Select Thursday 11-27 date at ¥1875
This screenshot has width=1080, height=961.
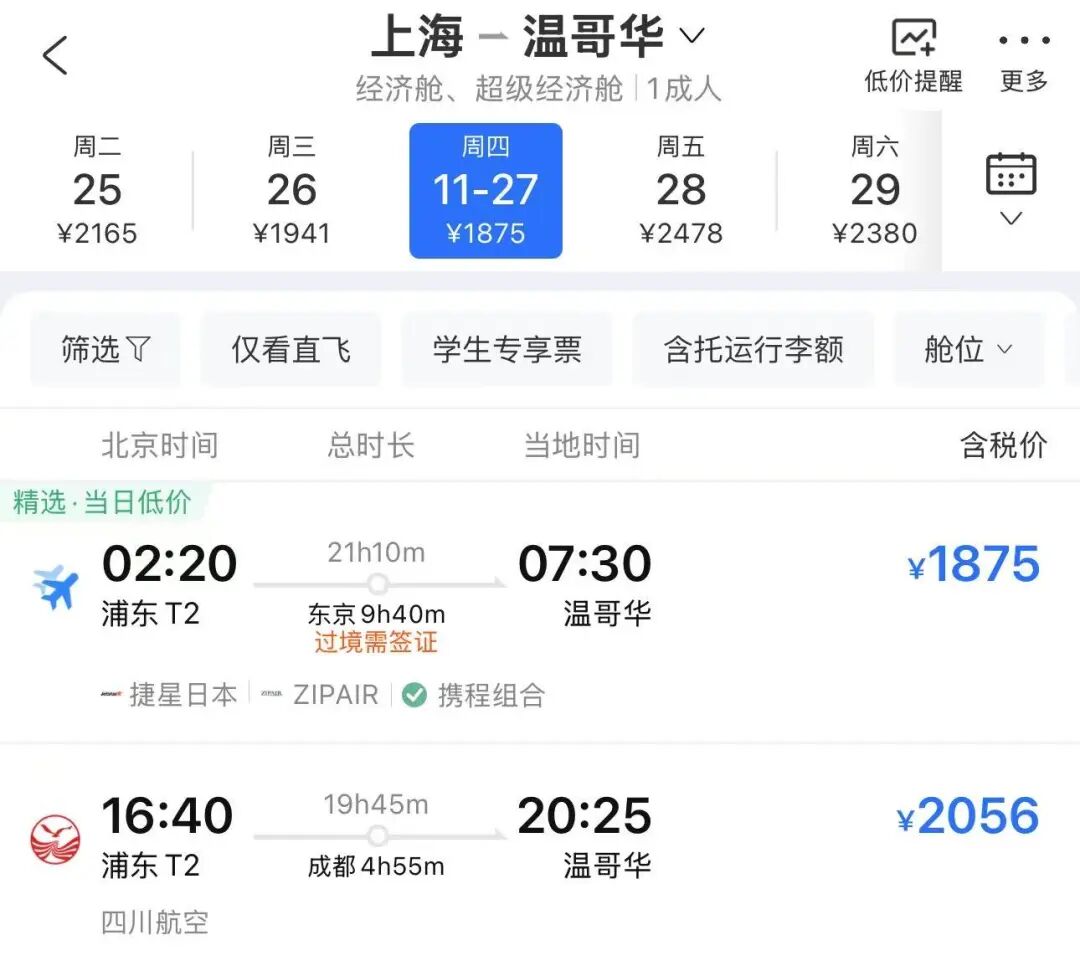pyautogui.click(x=486, y=190)
